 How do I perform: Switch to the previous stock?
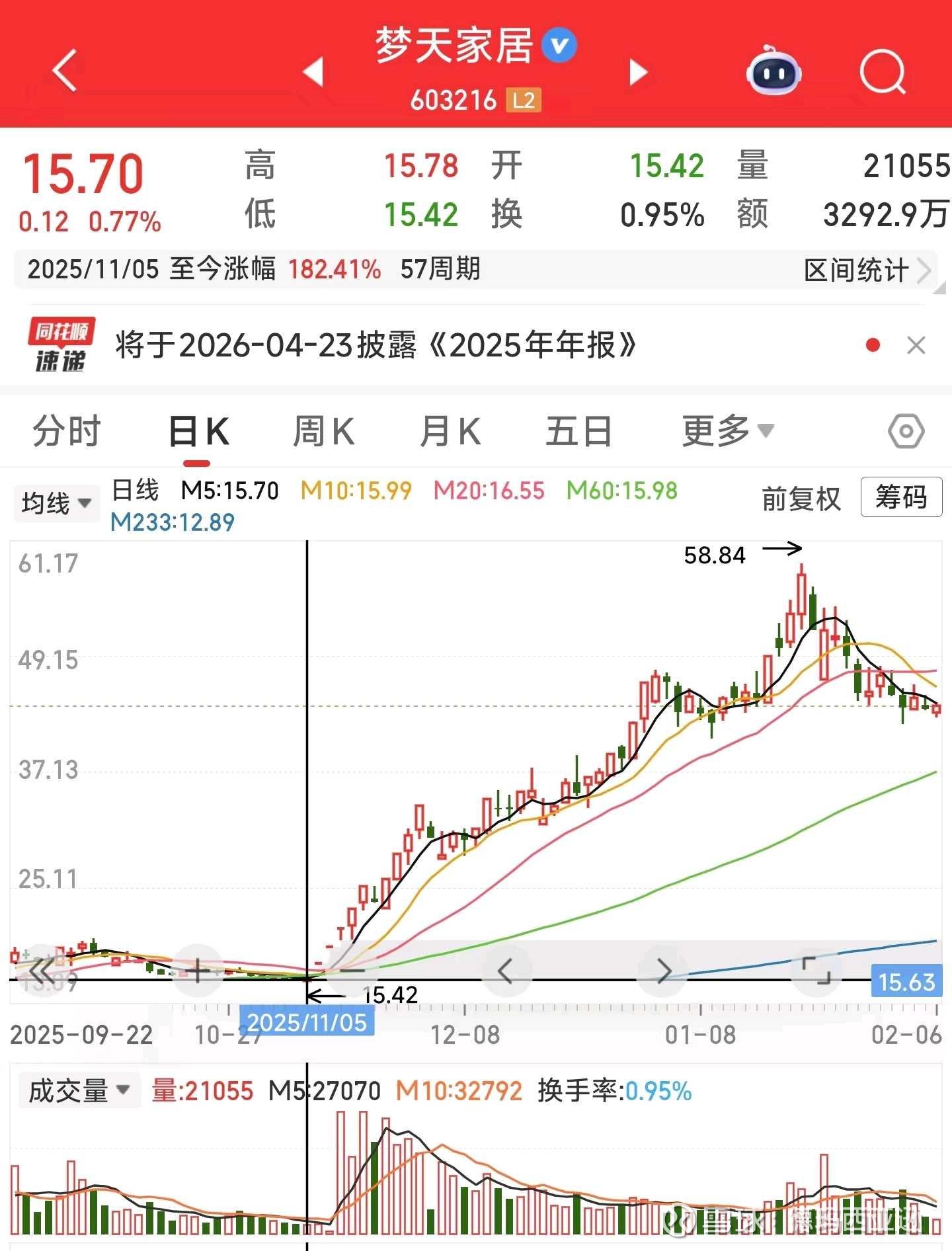point(314,71)
